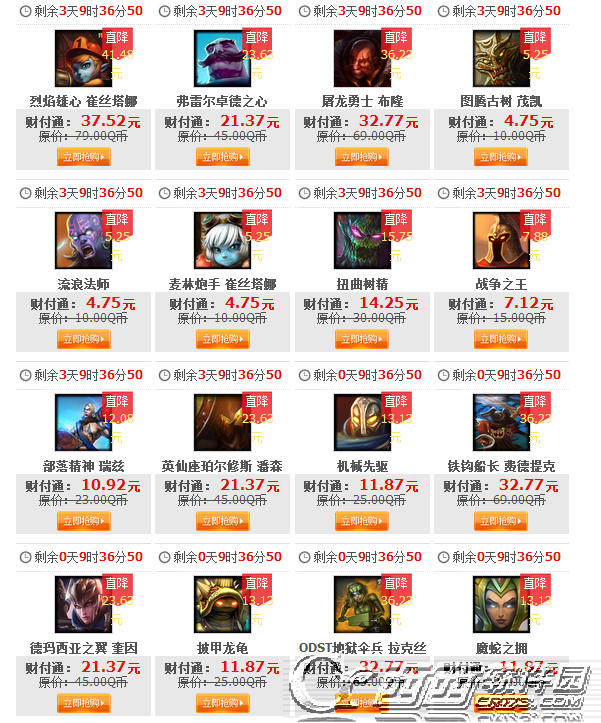
Task: Tap 立即抢购 under 德玛西亚之翼 奎因
Action: pyautogui.click(x=83, y=702)
